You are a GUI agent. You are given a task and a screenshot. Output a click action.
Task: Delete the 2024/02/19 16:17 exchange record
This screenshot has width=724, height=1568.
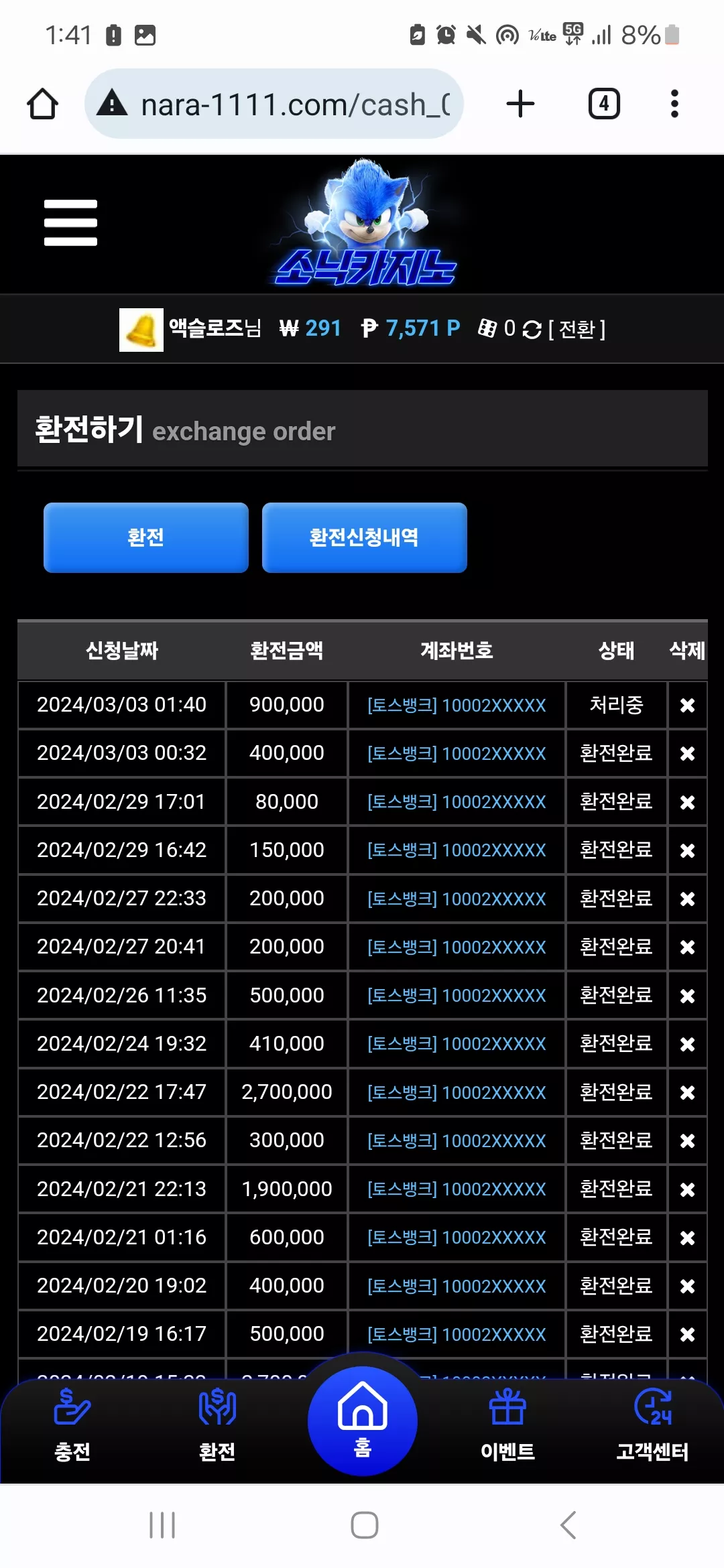click(x=687, y=1334)
